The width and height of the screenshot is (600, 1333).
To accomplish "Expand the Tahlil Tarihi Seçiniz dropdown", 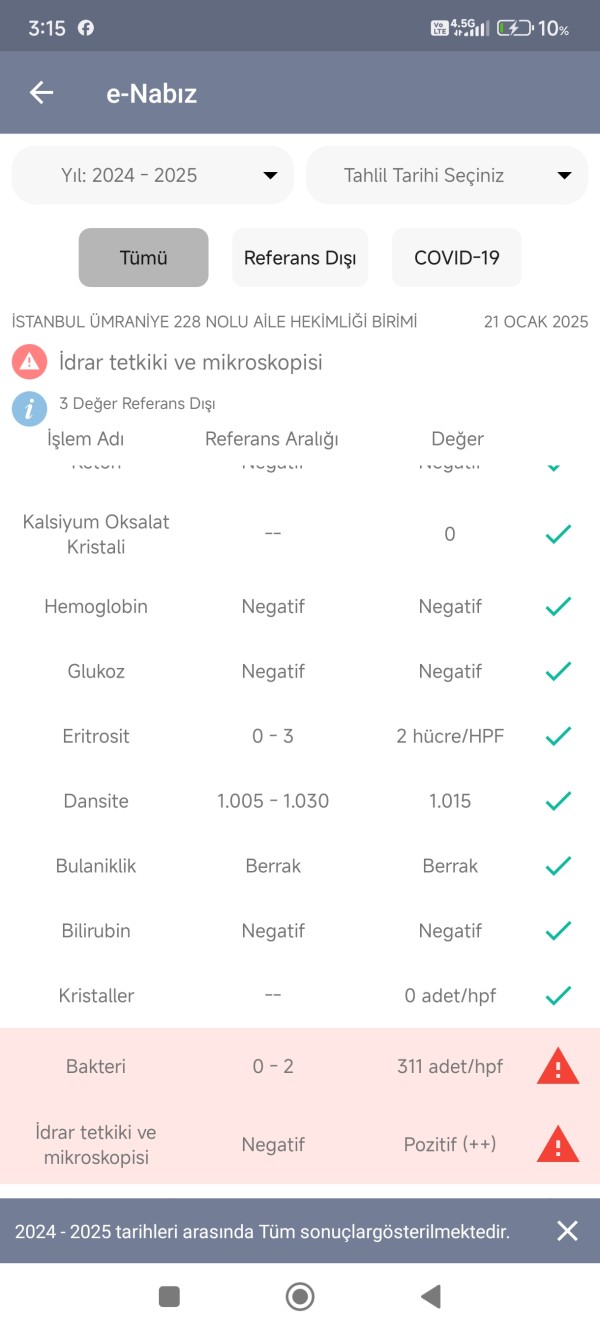I will coord(446,175).
